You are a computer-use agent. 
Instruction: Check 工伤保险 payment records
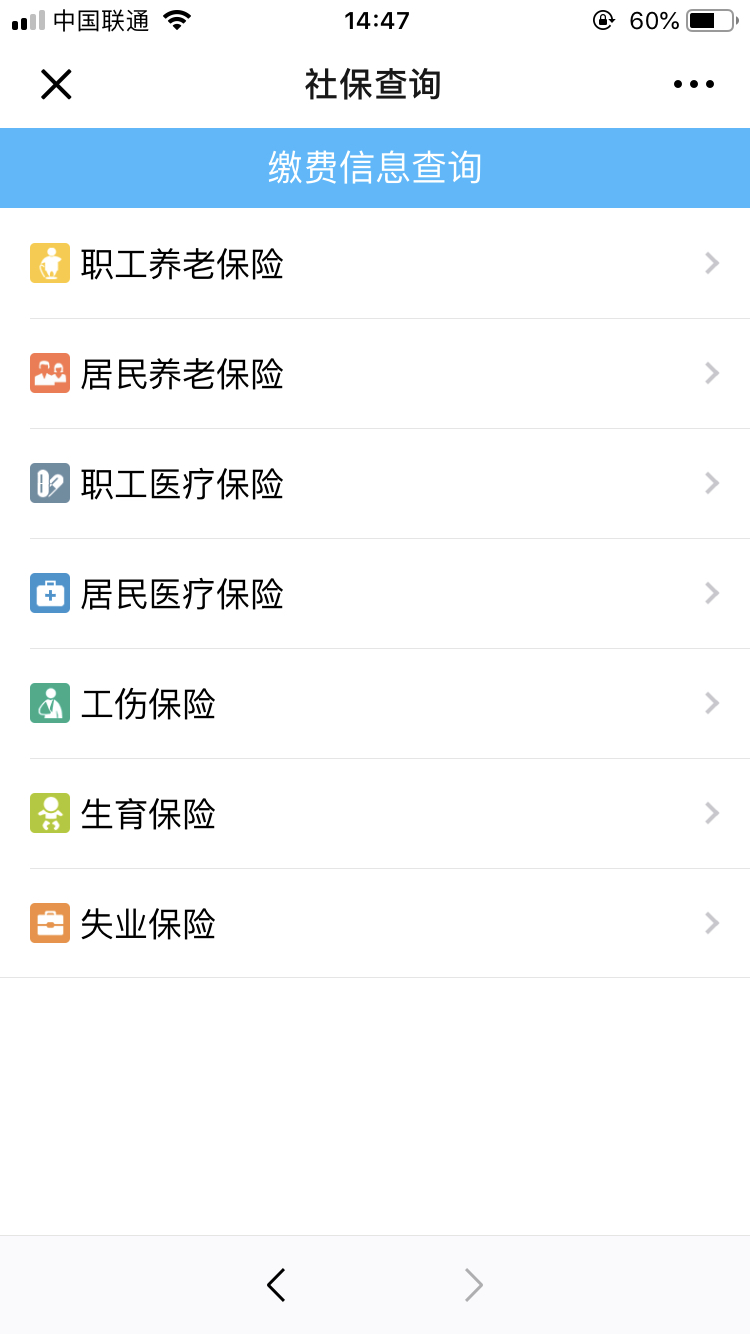click(375, 703)
